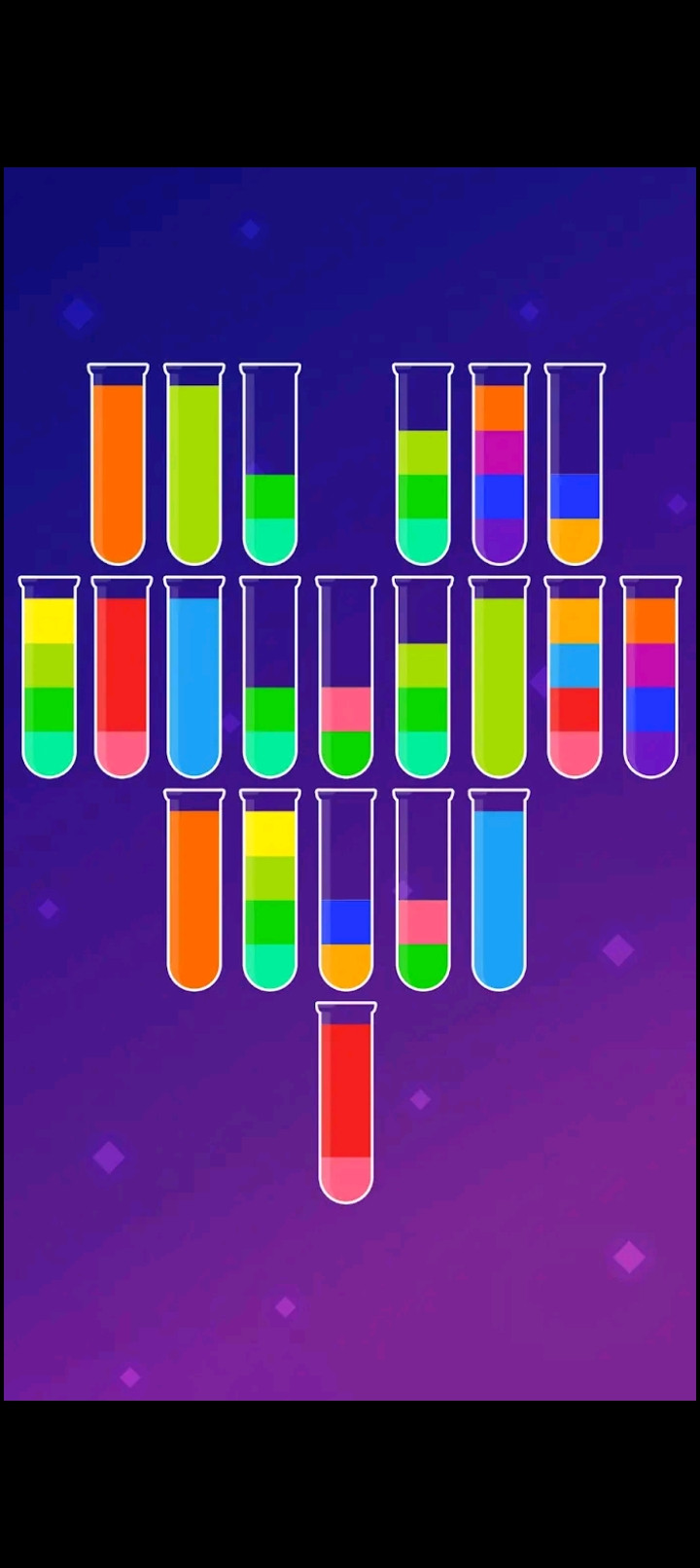Choose the yellow-topped four-layer tube in the middle row
700x1568 pixels.
tap(49, 677)
